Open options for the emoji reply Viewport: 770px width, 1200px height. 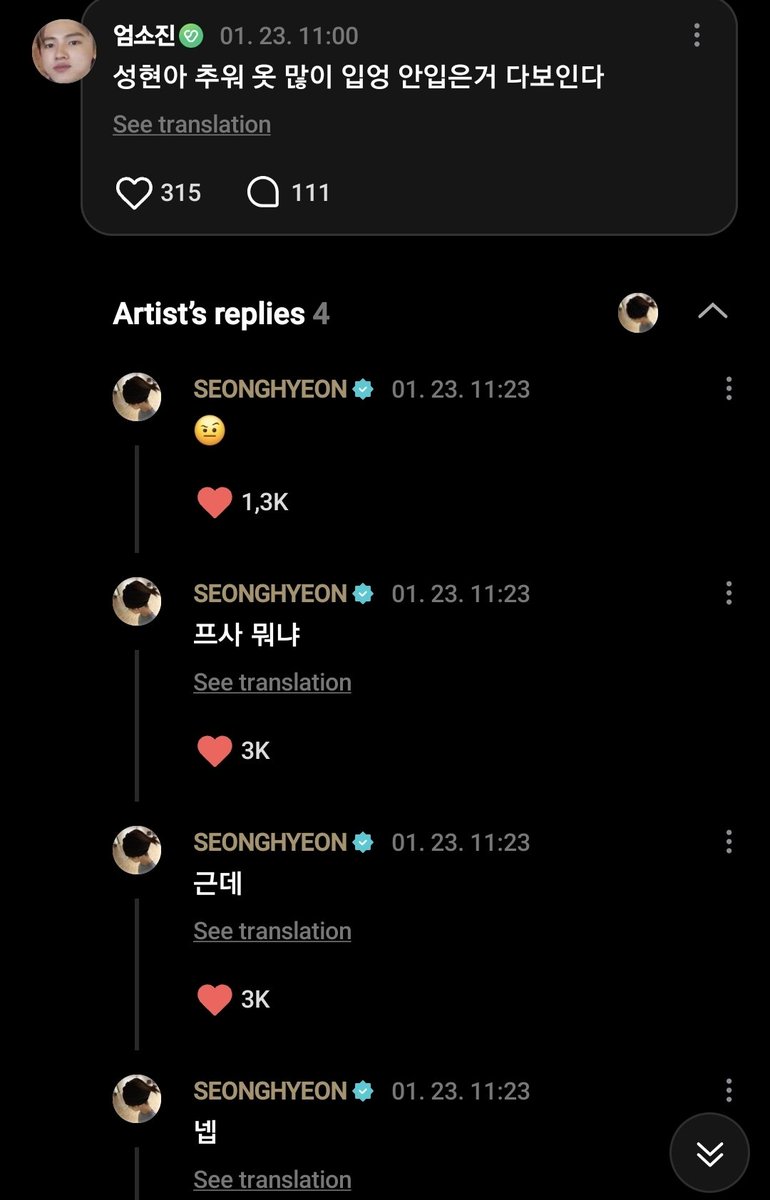tap(729, 388)
